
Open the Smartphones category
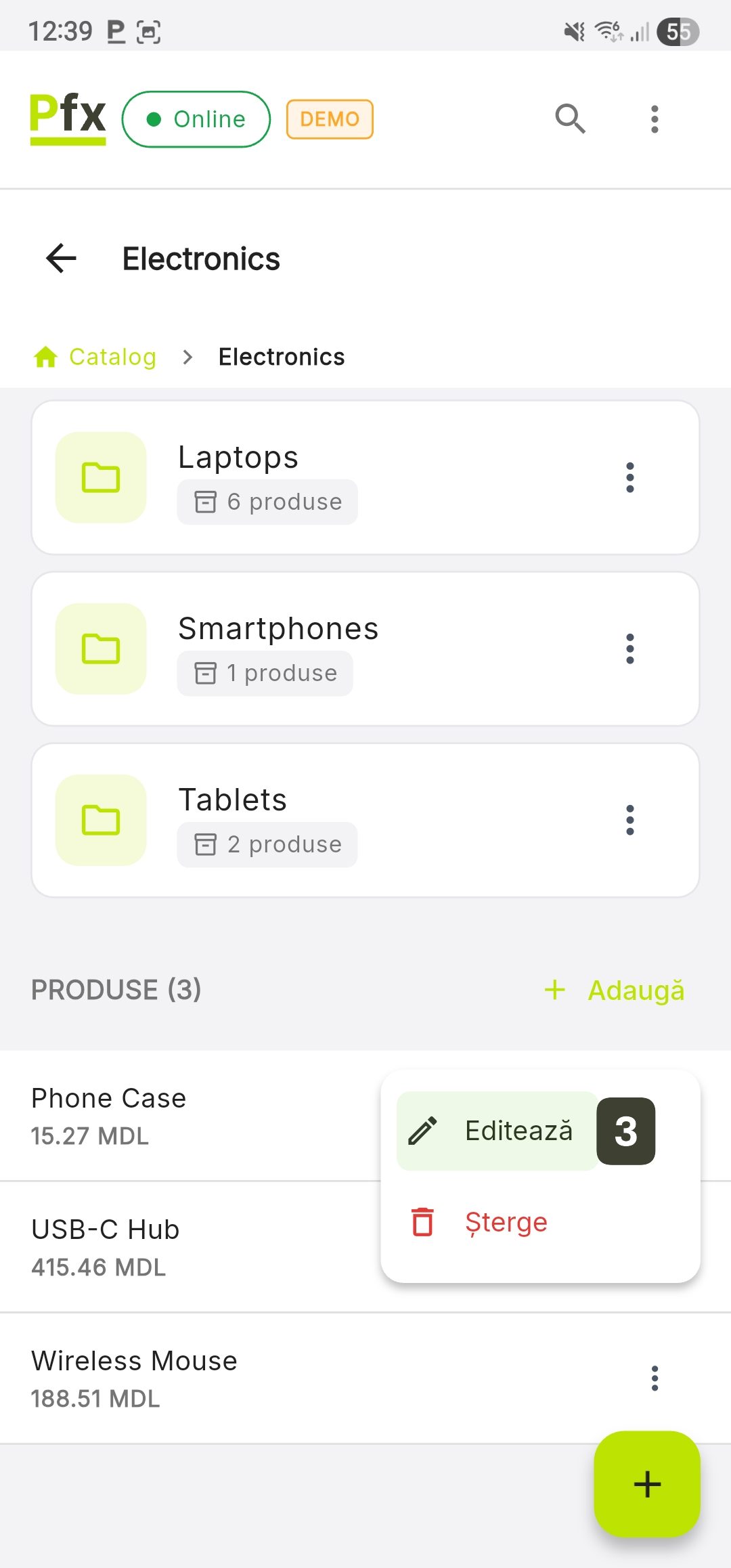[x=338, y=649]
